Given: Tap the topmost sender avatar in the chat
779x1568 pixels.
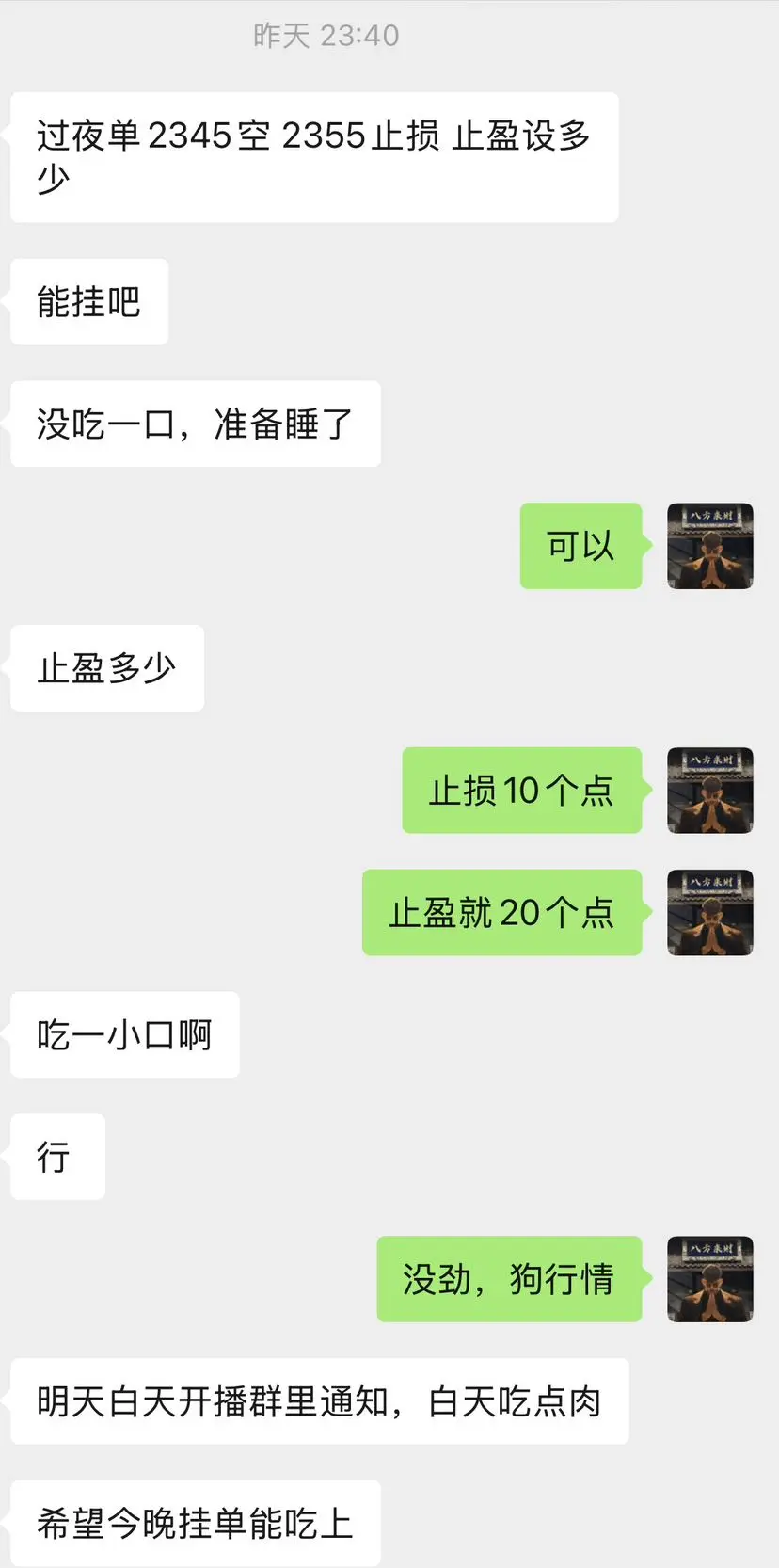Looking at the screenshot, I should point(709,547).
